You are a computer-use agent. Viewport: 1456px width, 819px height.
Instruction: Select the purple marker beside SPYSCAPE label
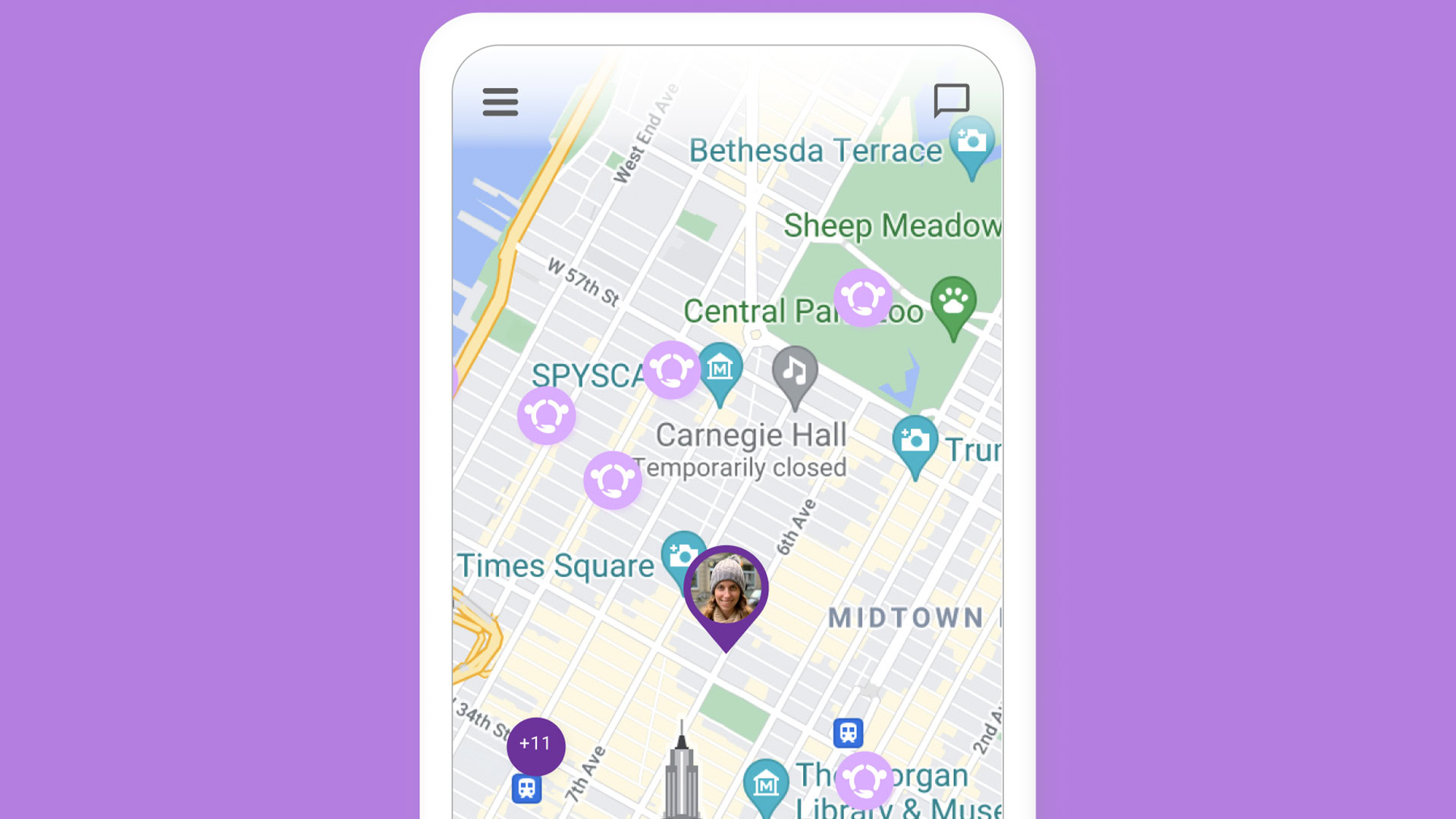point(671,370)
